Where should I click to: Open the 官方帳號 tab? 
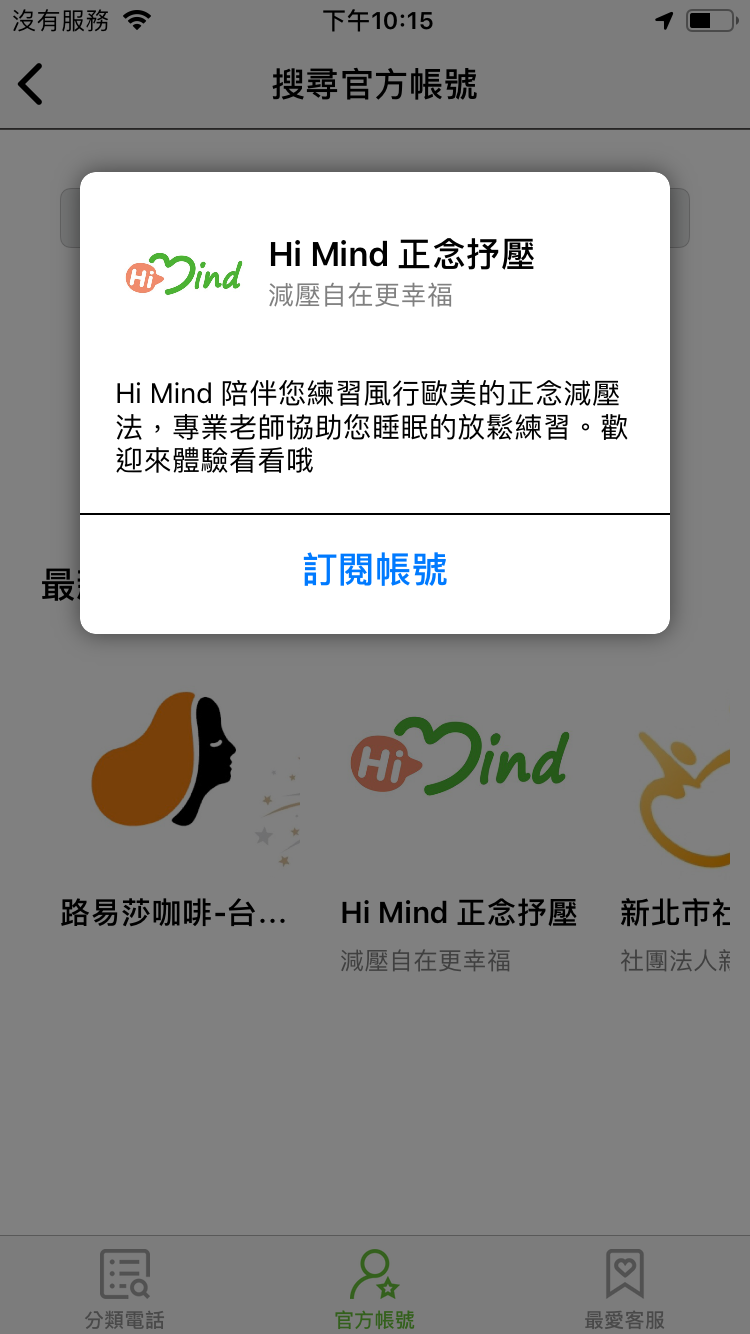pos(375,1288)
